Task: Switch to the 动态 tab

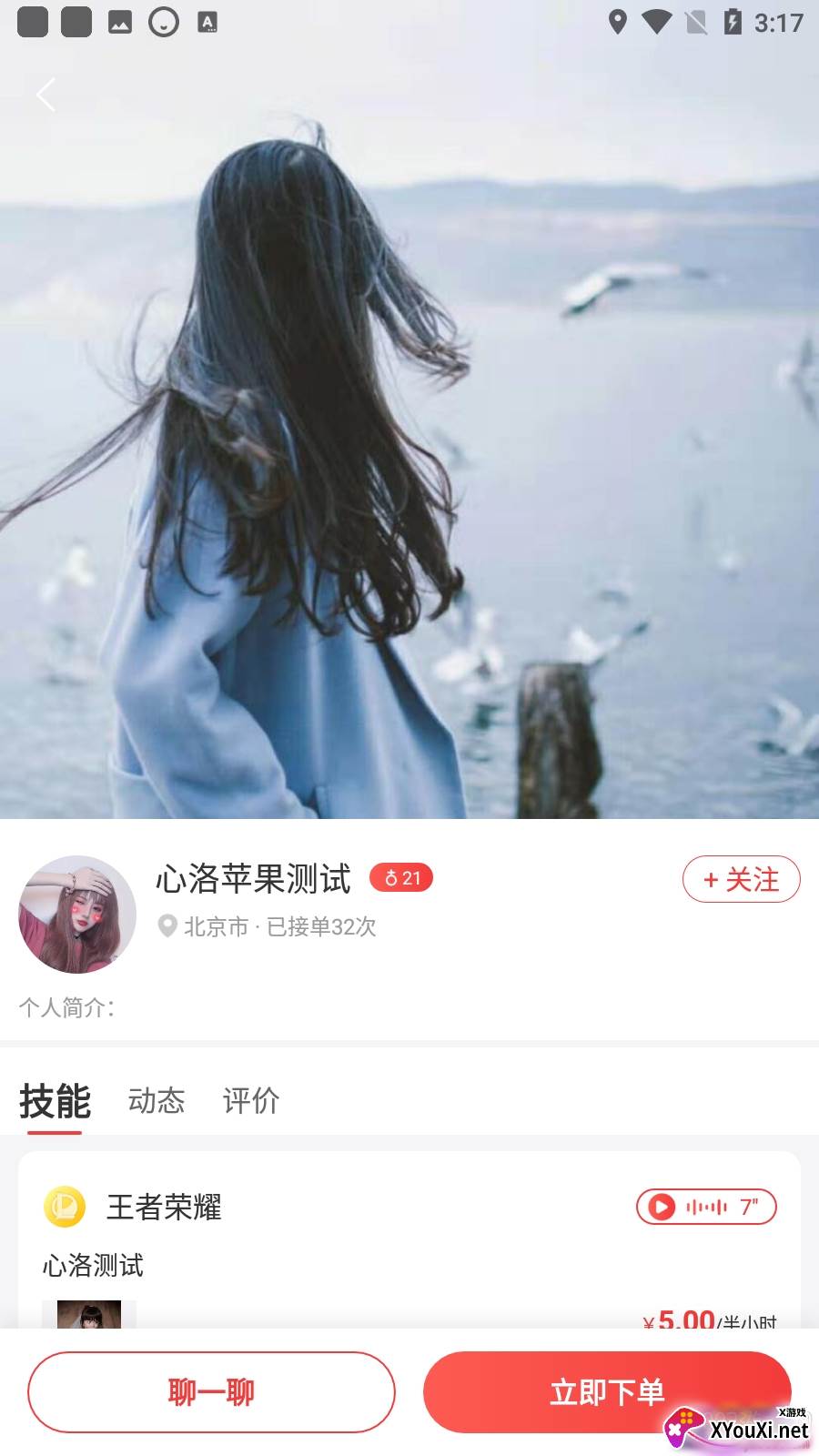Action: point(157,1100)
